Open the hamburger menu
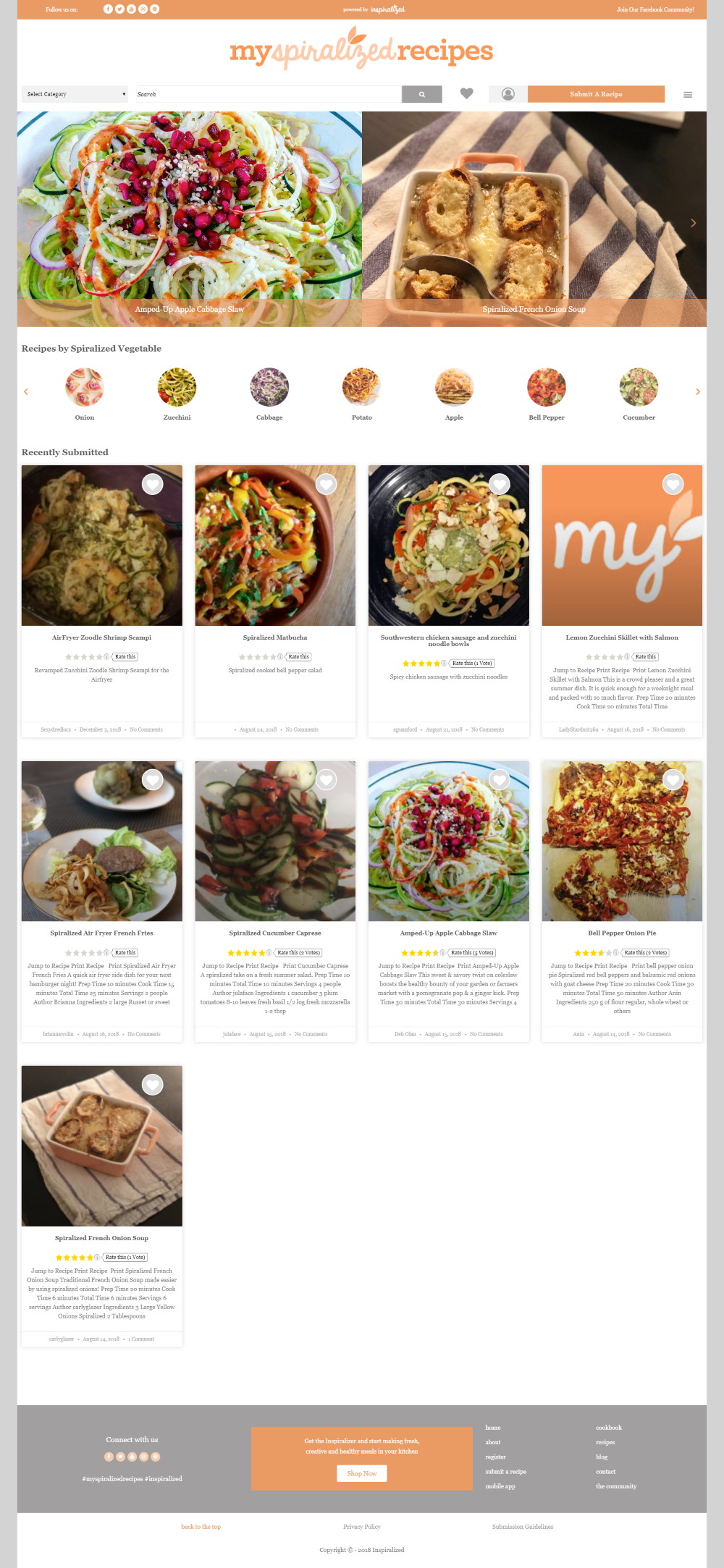 688,95
